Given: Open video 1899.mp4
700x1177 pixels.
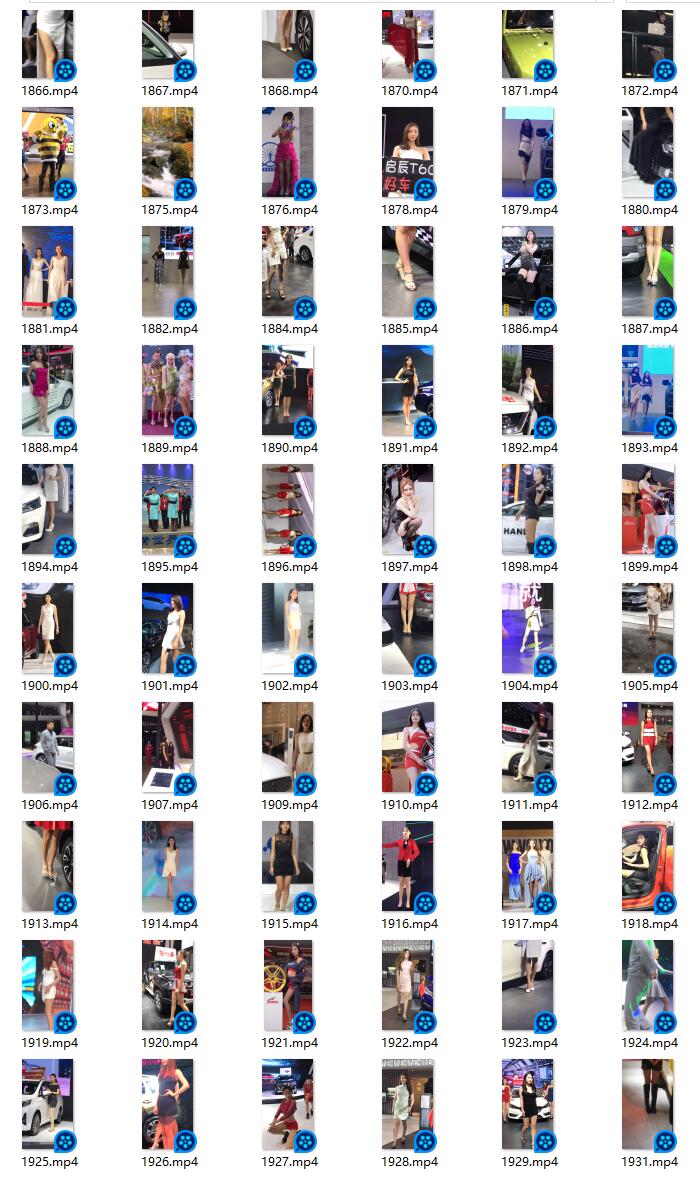Looking at the screenshot, I should click(648, 510).
